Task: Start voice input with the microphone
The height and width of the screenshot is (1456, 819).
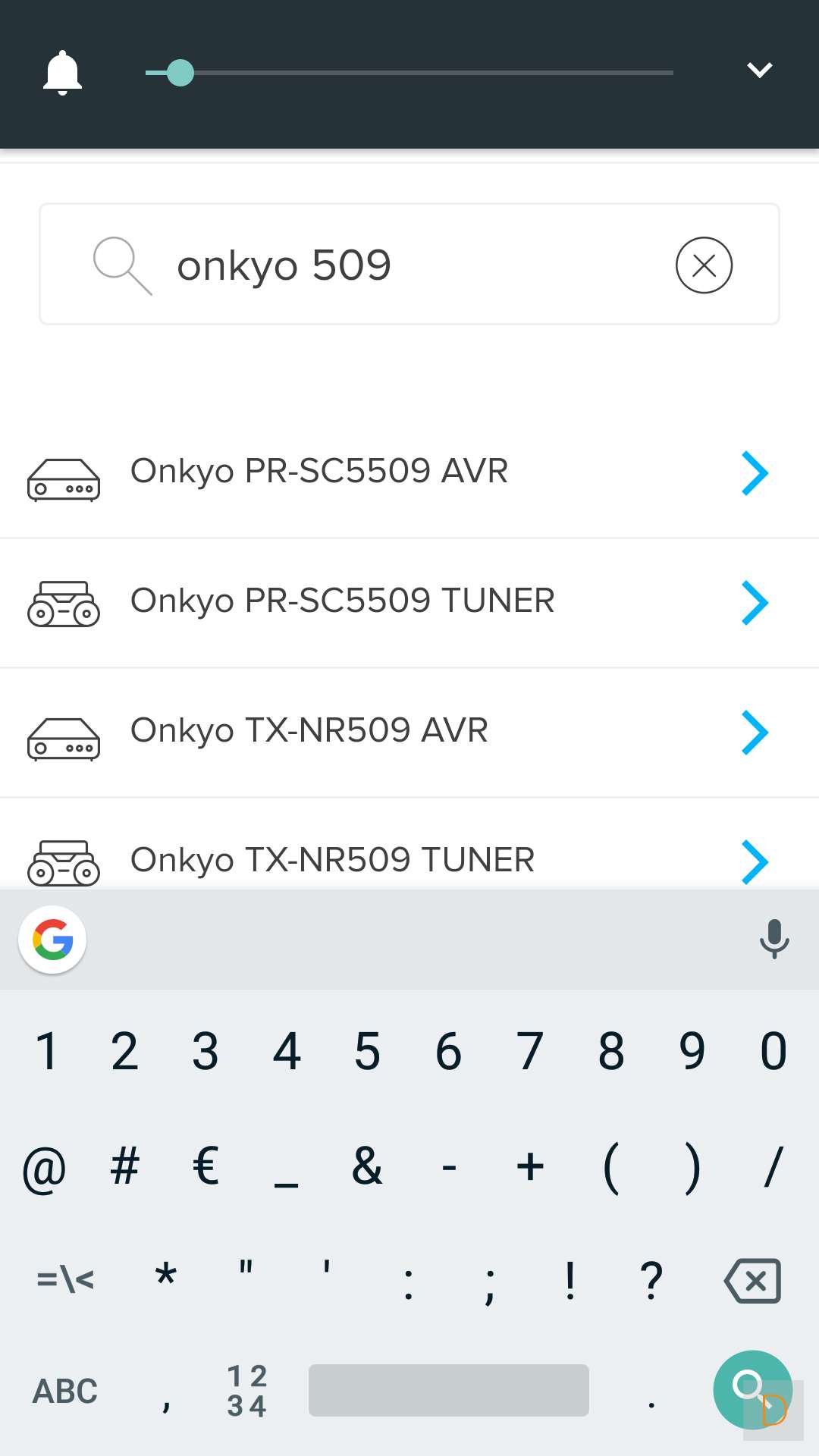Action: click(x=773, y=939)
